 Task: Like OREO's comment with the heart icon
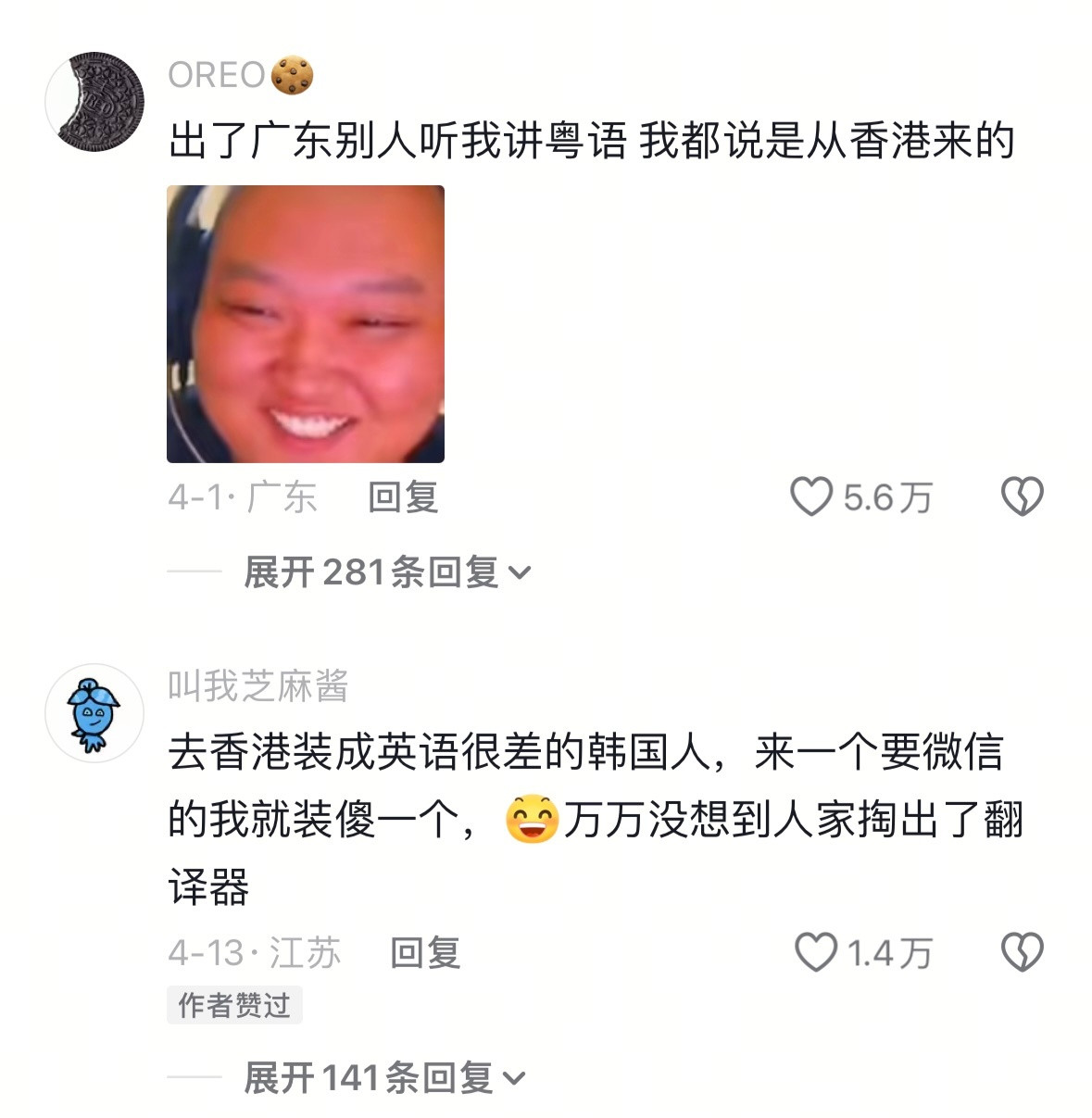[x=813, y=496]
